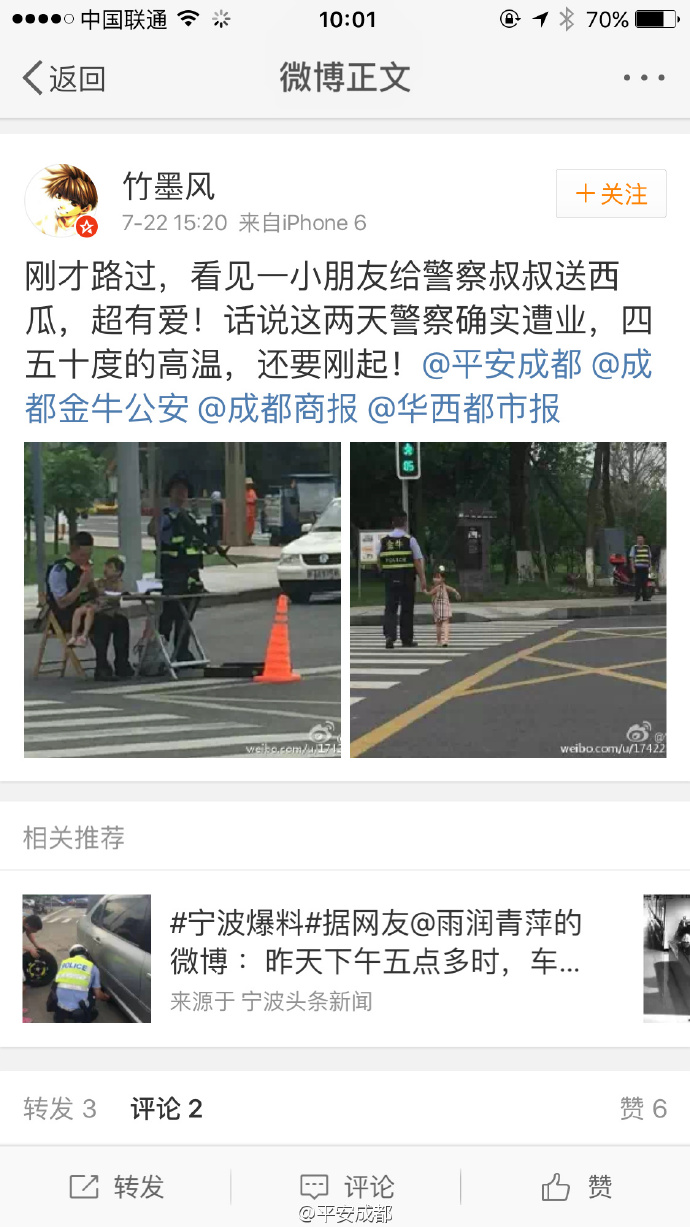Go back using the 返回 button
This screenshot has height=1227, width=690.
pos(64,78)
